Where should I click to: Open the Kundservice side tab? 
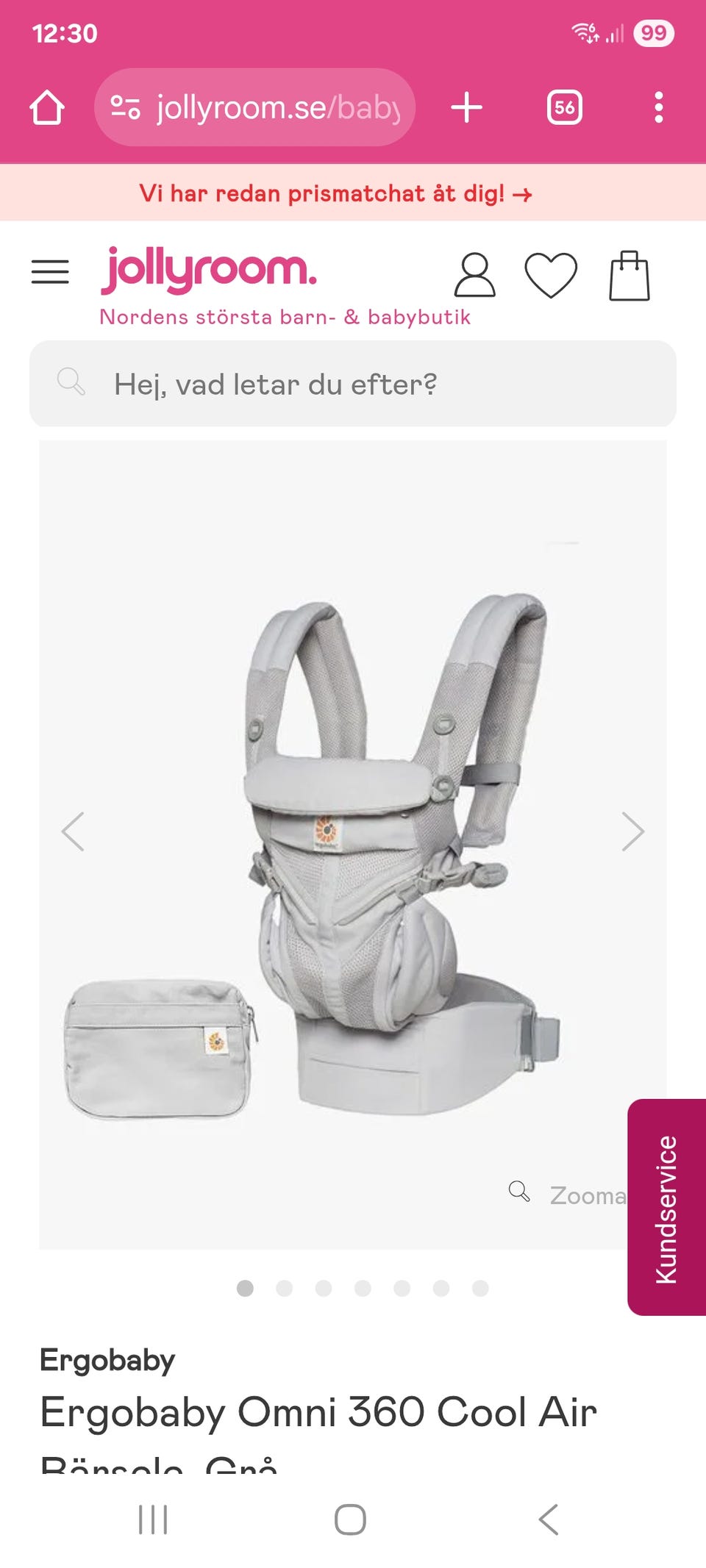pos(667,1207)
